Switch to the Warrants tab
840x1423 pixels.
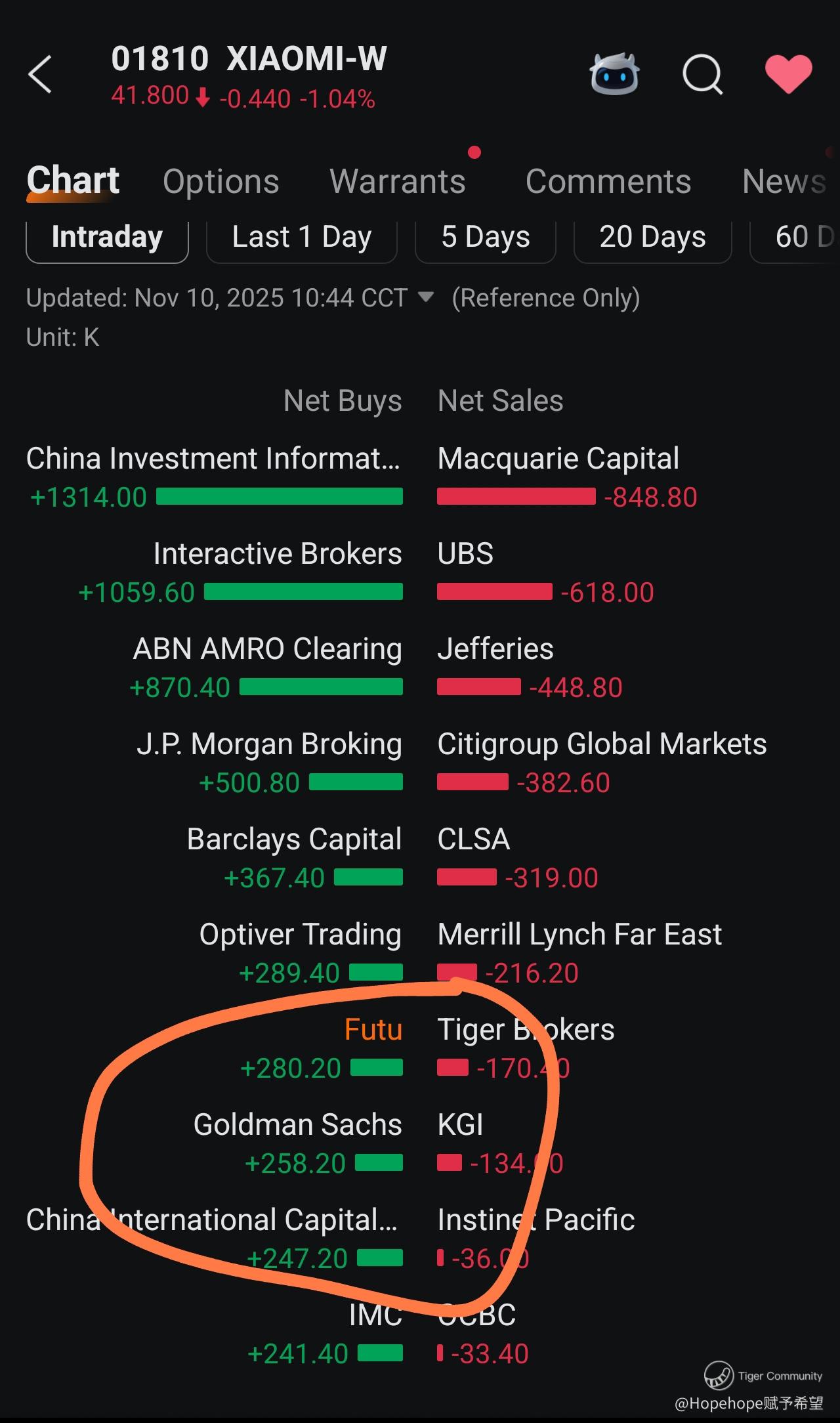click(398, 181)
